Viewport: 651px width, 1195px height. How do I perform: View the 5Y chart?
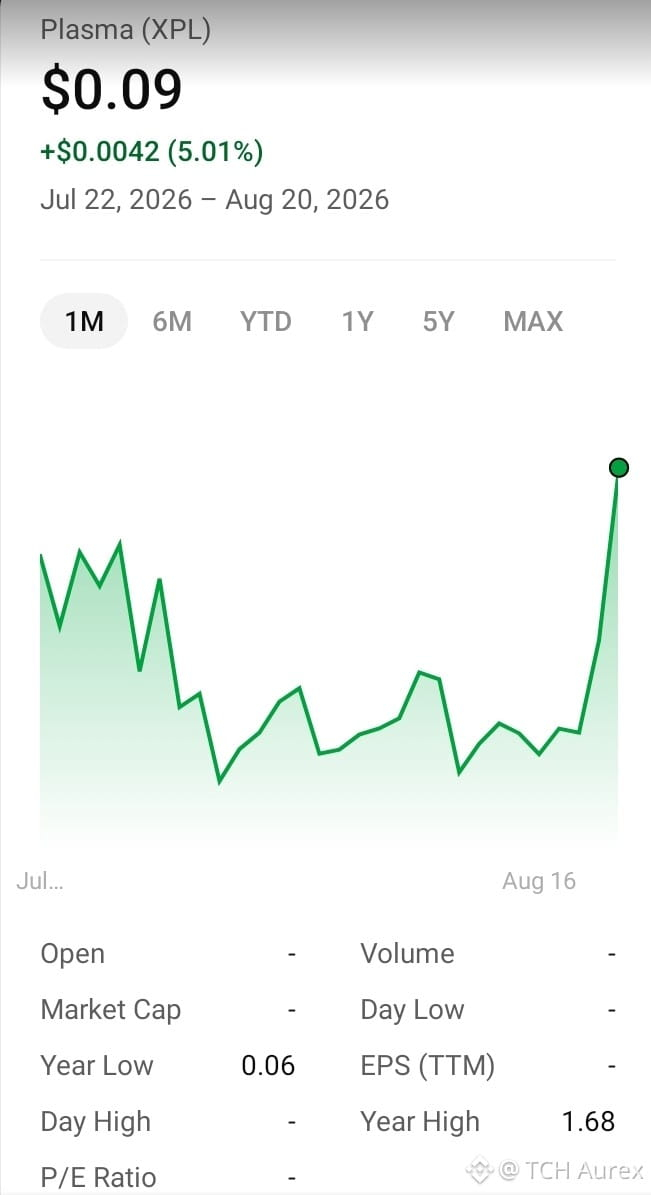tap(438, 322)
